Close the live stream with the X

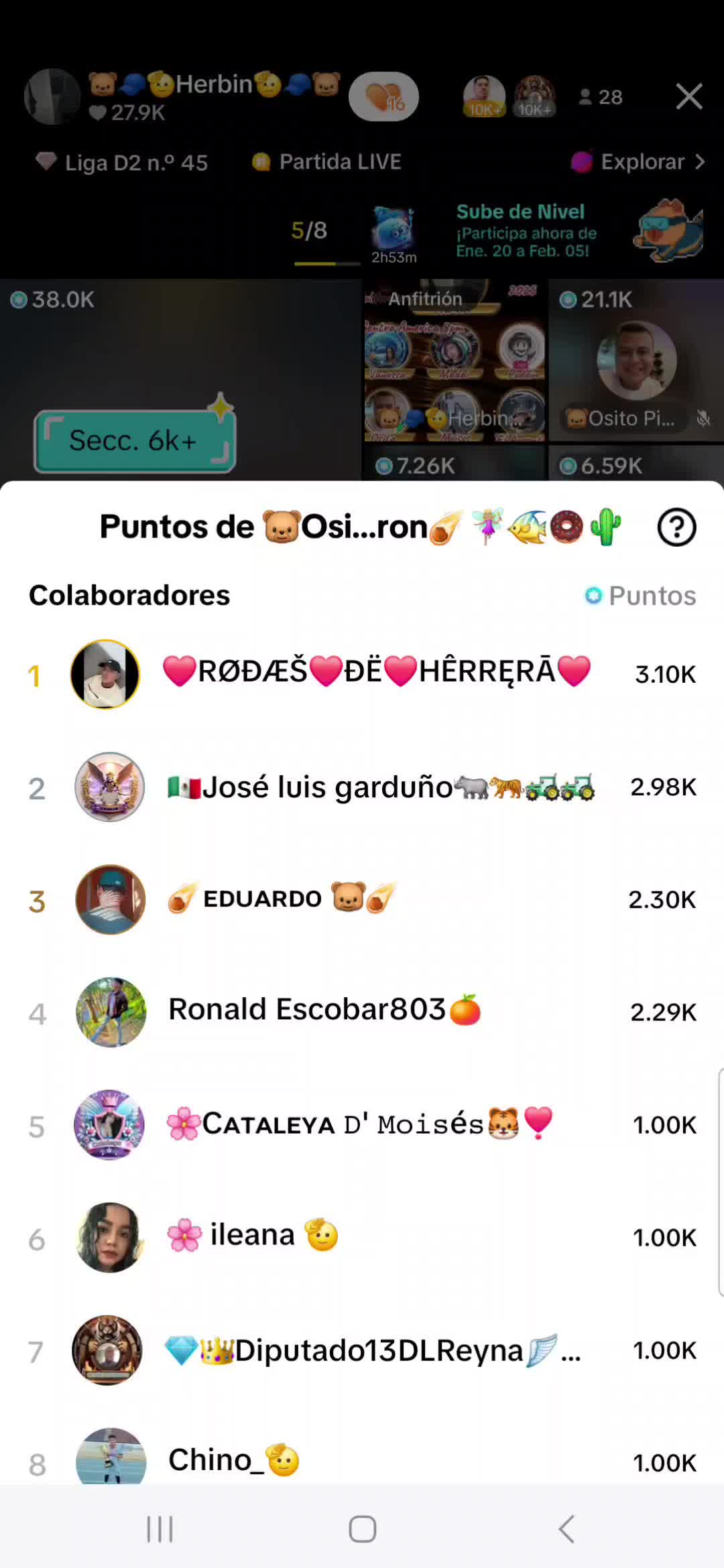(689, 96)
